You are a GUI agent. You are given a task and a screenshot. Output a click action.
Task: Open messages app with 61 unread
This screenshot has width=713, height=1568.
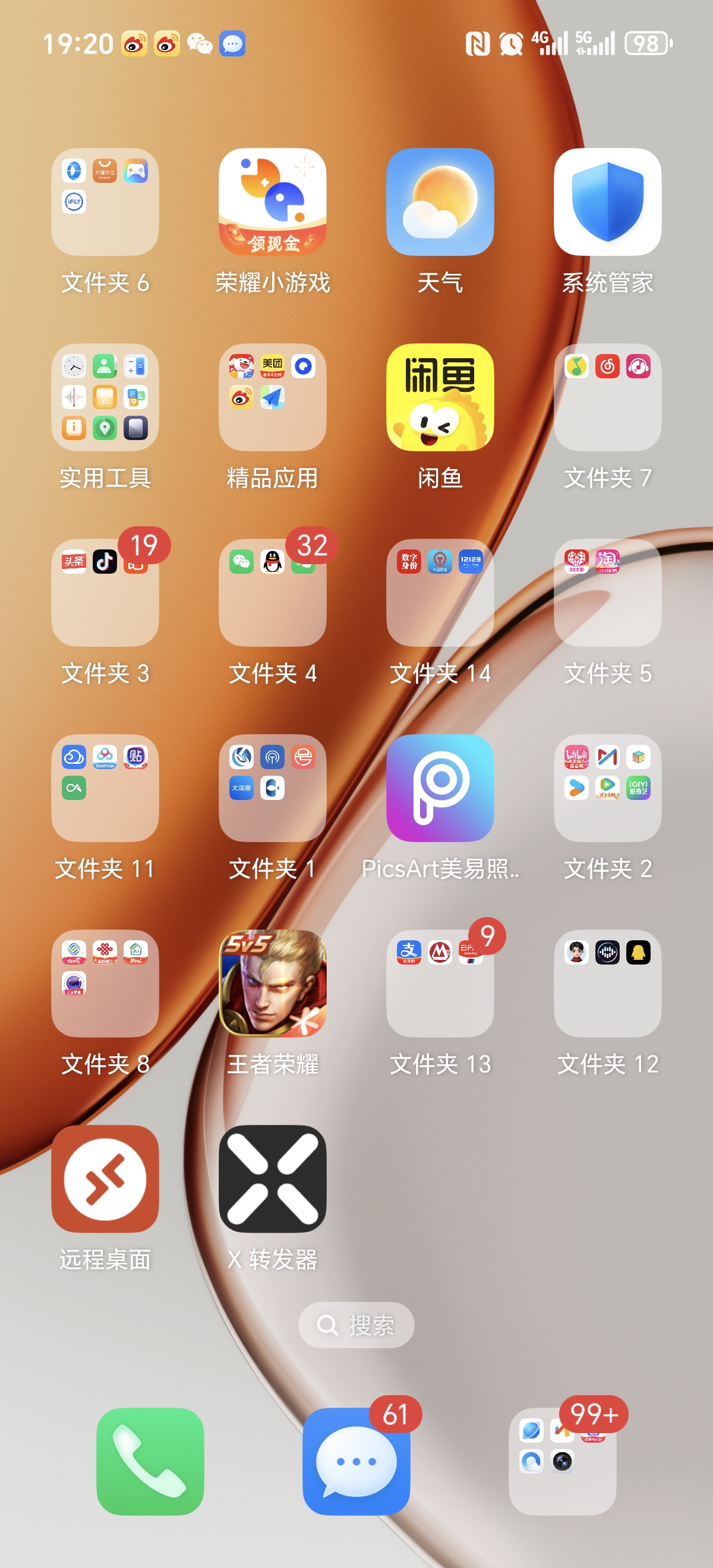356,1461
